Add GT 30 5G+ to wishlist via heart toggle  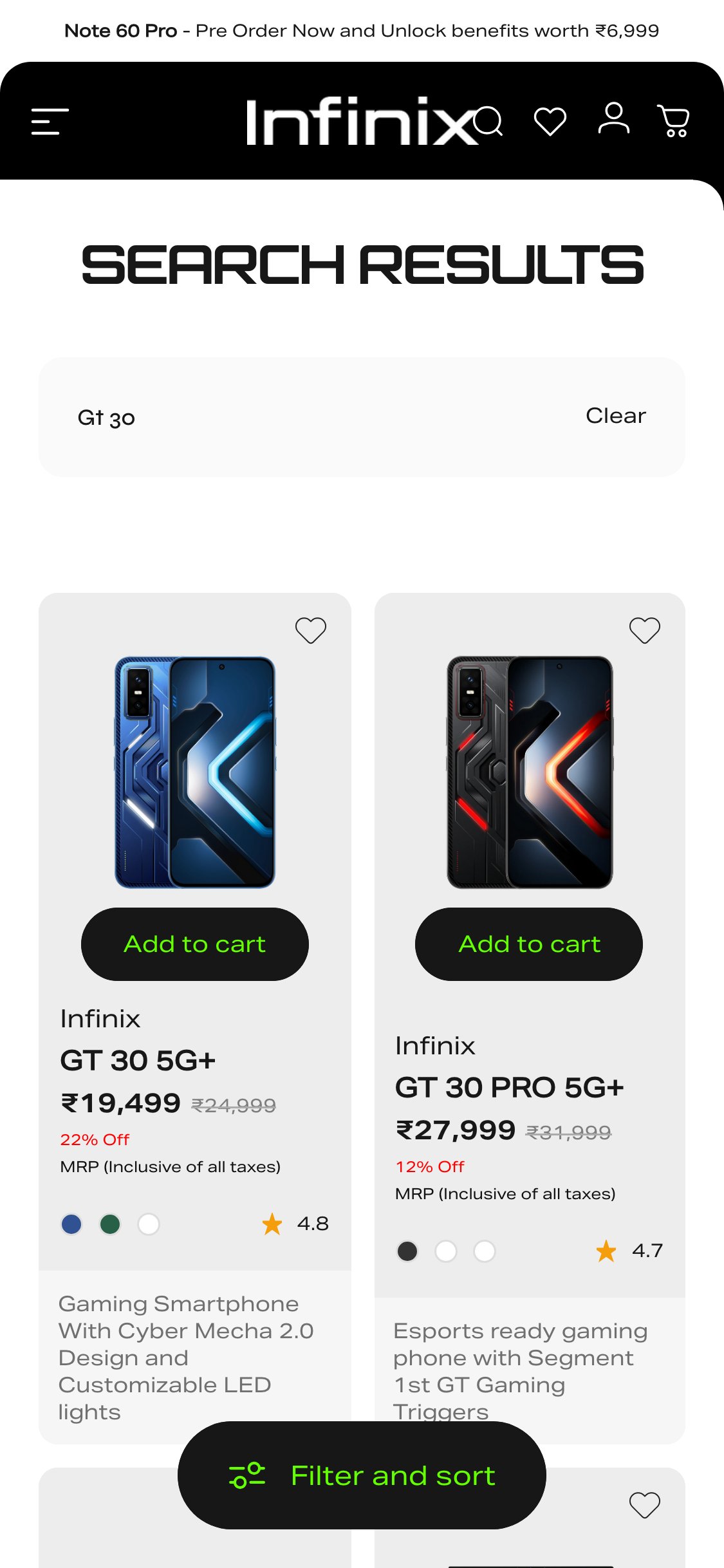coord(312,629)
